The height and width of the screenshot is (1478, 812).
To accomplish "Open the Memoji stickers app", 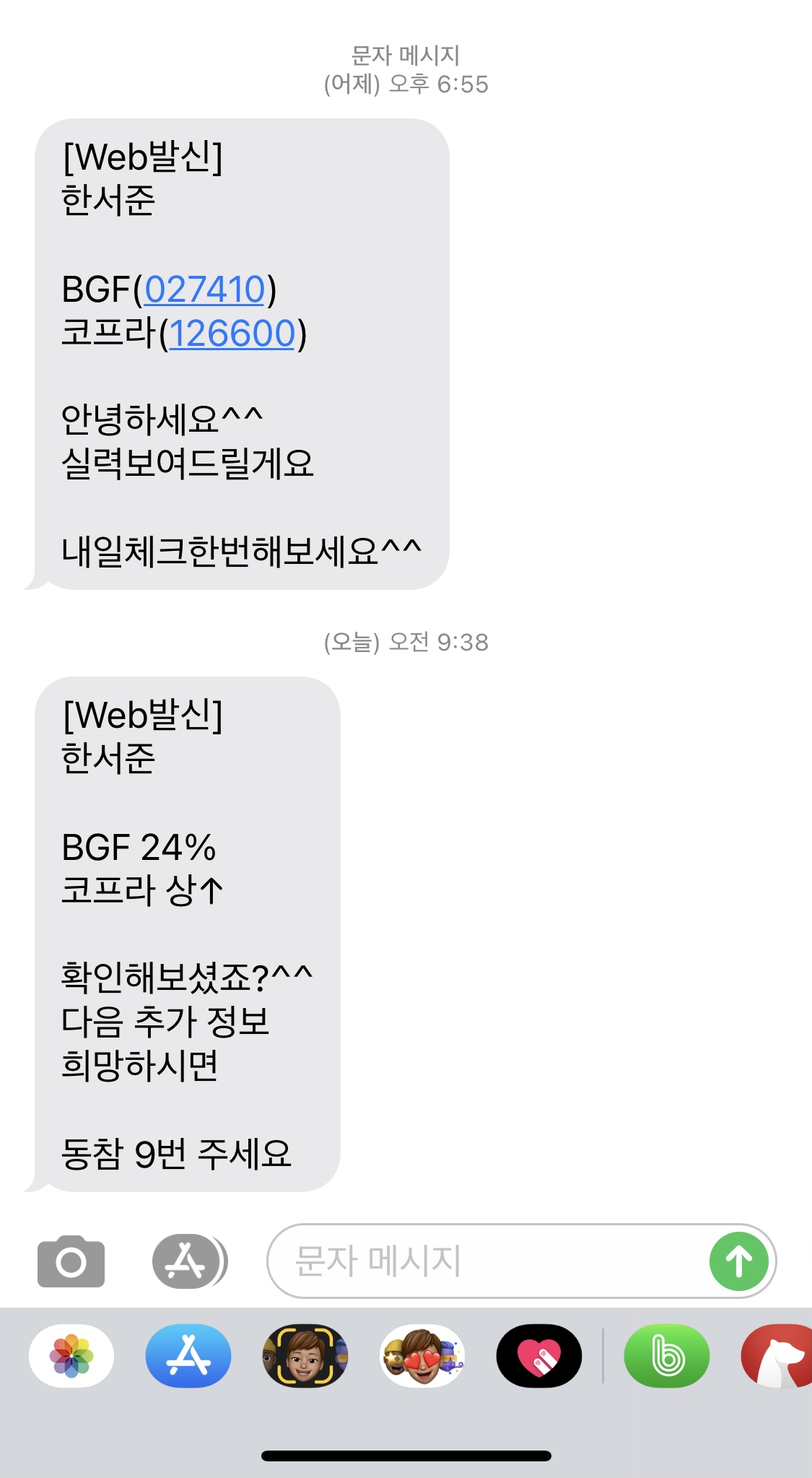I will point(422,1356).
